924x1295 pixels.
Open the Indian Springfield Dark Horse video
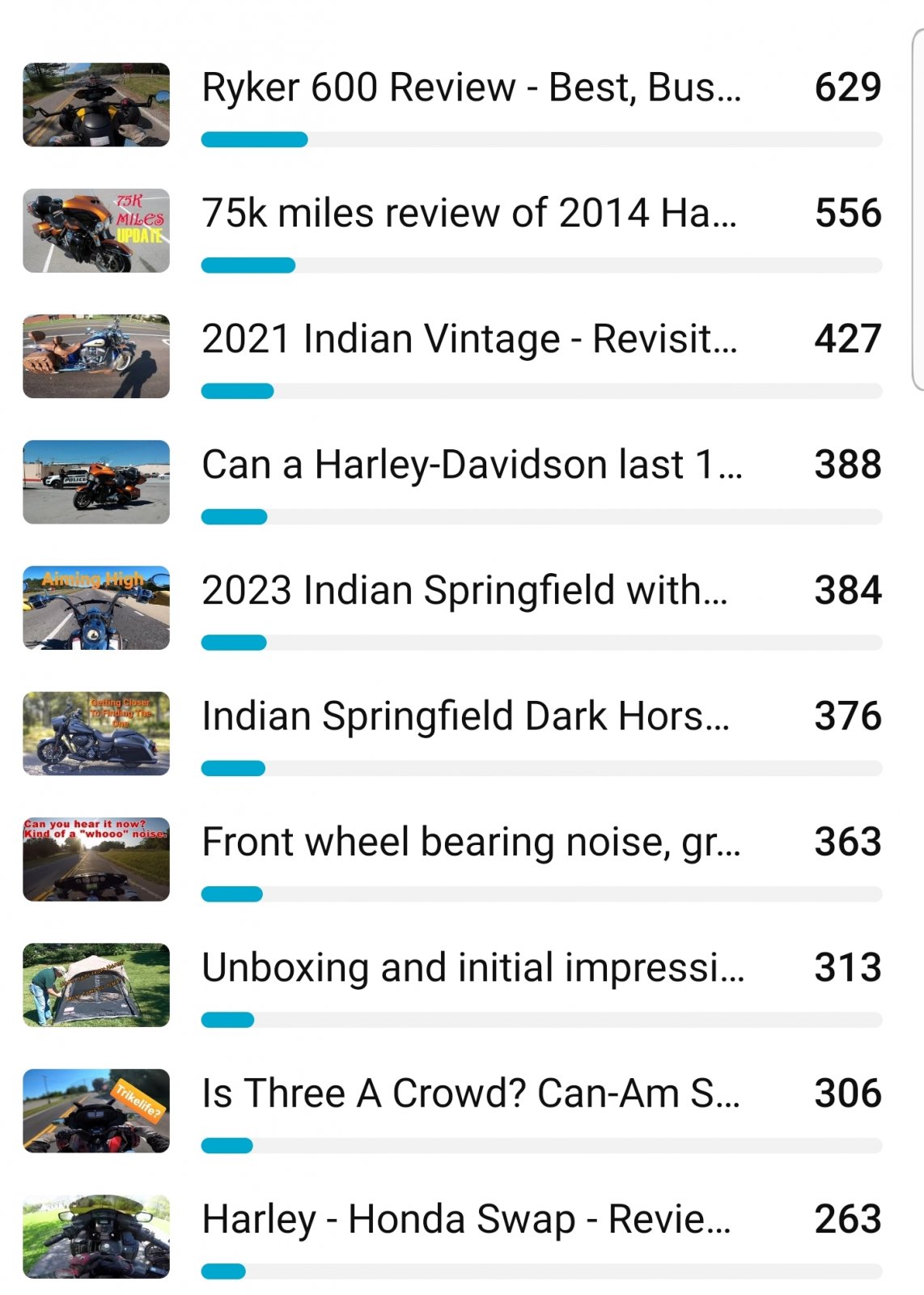tap(465, 716)
